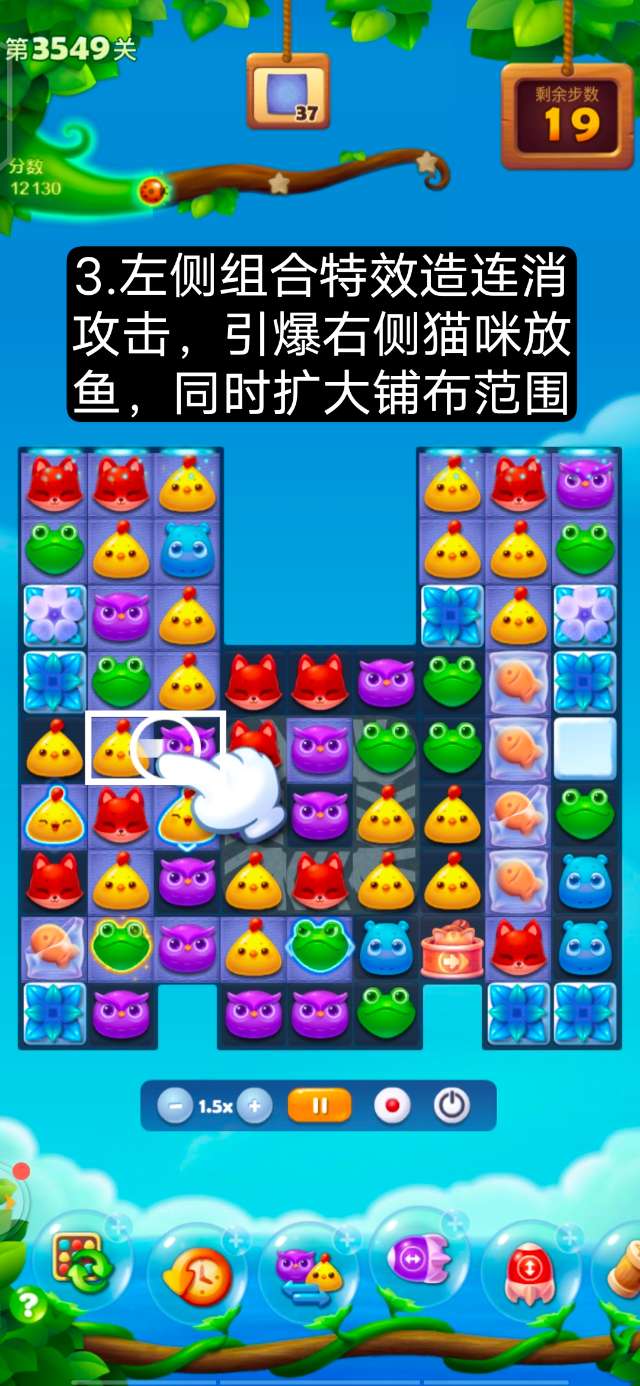Image resolution: width=640 pixels, height=1386 pixels.
Task: Select the red vertical rocket booster
Action: [x=531, y=1270]
